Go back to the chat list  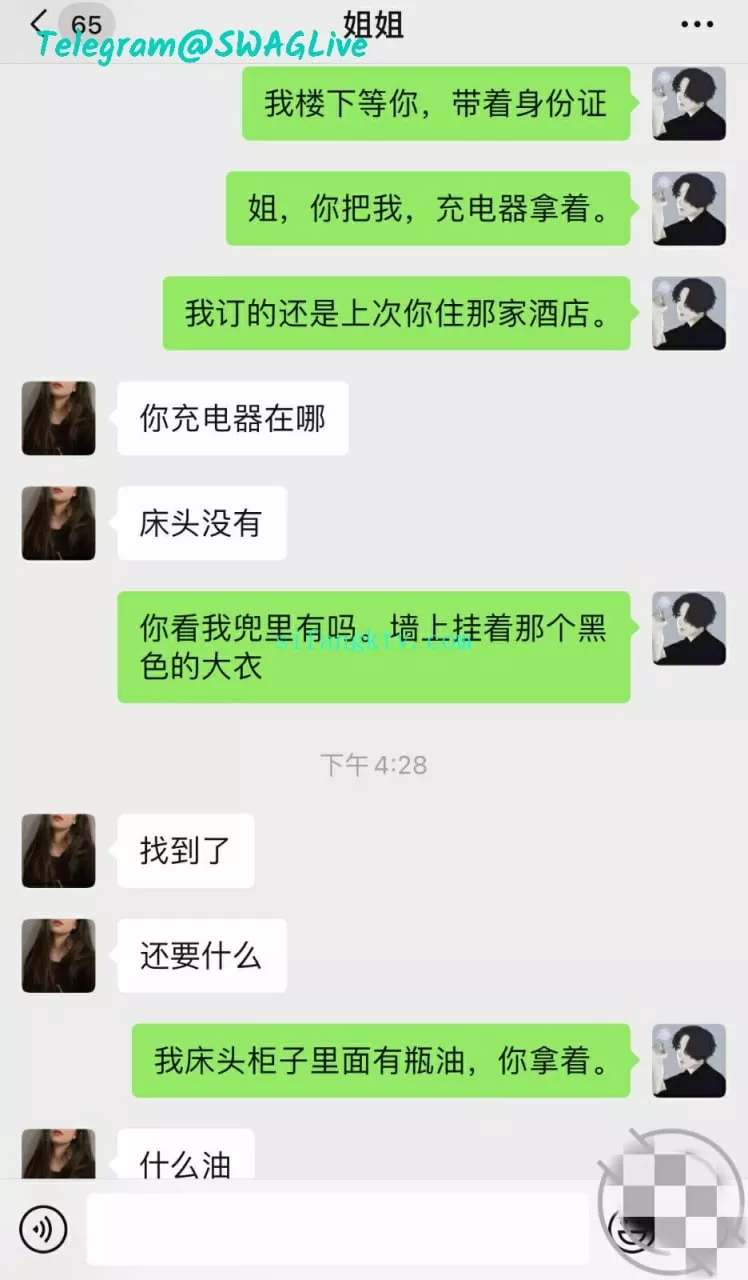tap(38, 24)
